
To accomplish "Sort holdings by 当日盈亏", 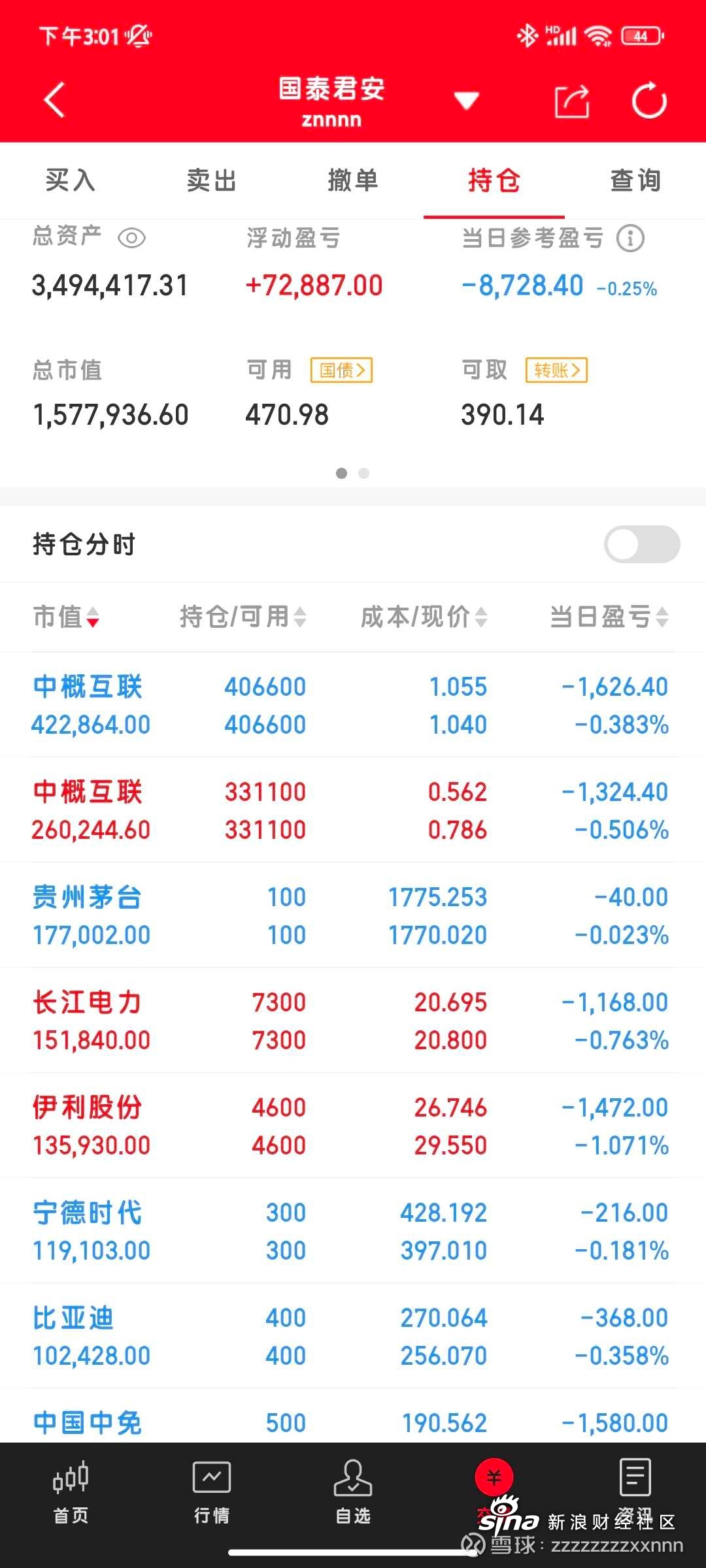I will 609,616.
